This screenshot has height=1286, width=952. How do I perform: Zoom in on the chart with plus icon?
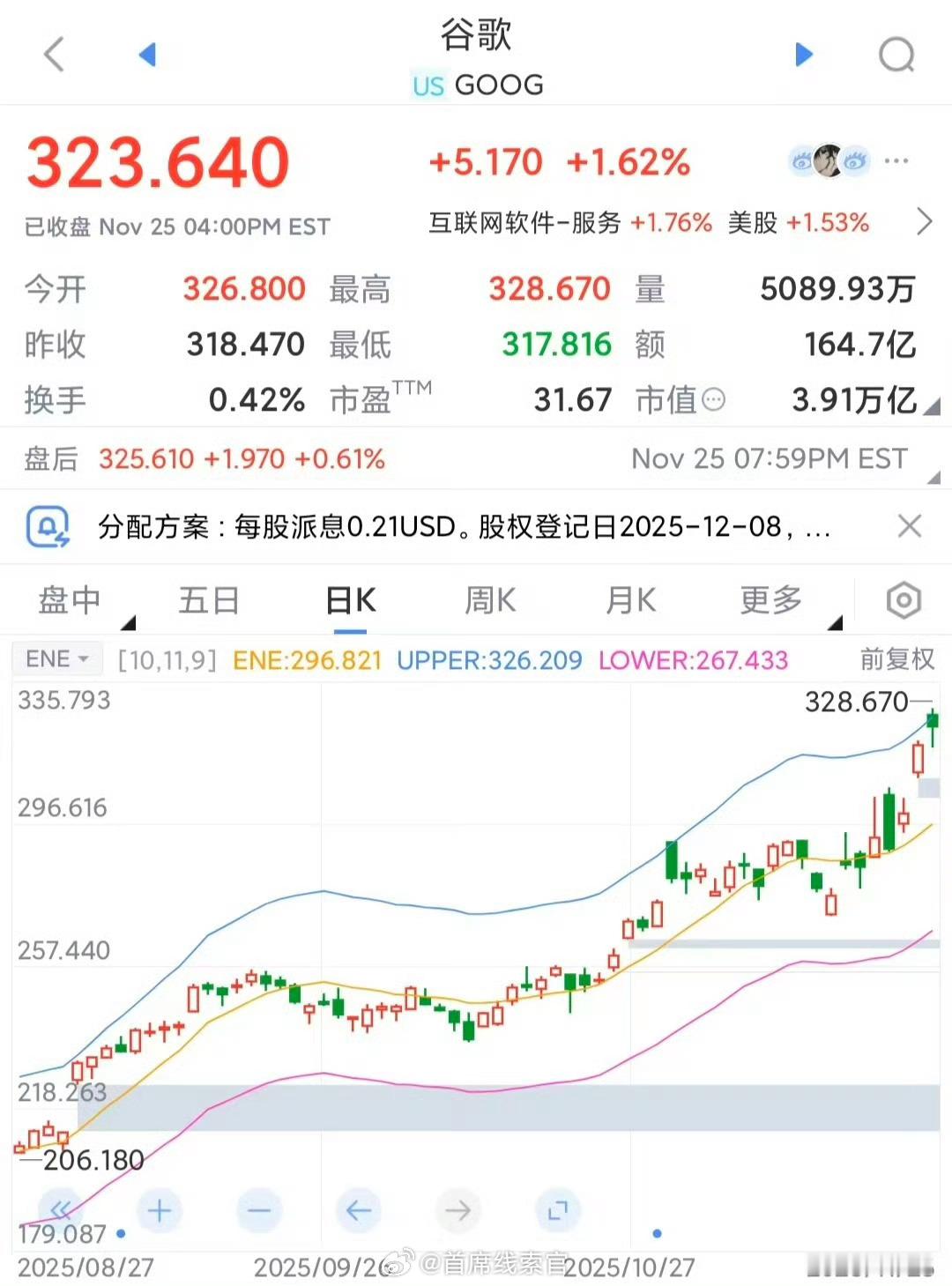point(160,1210)
